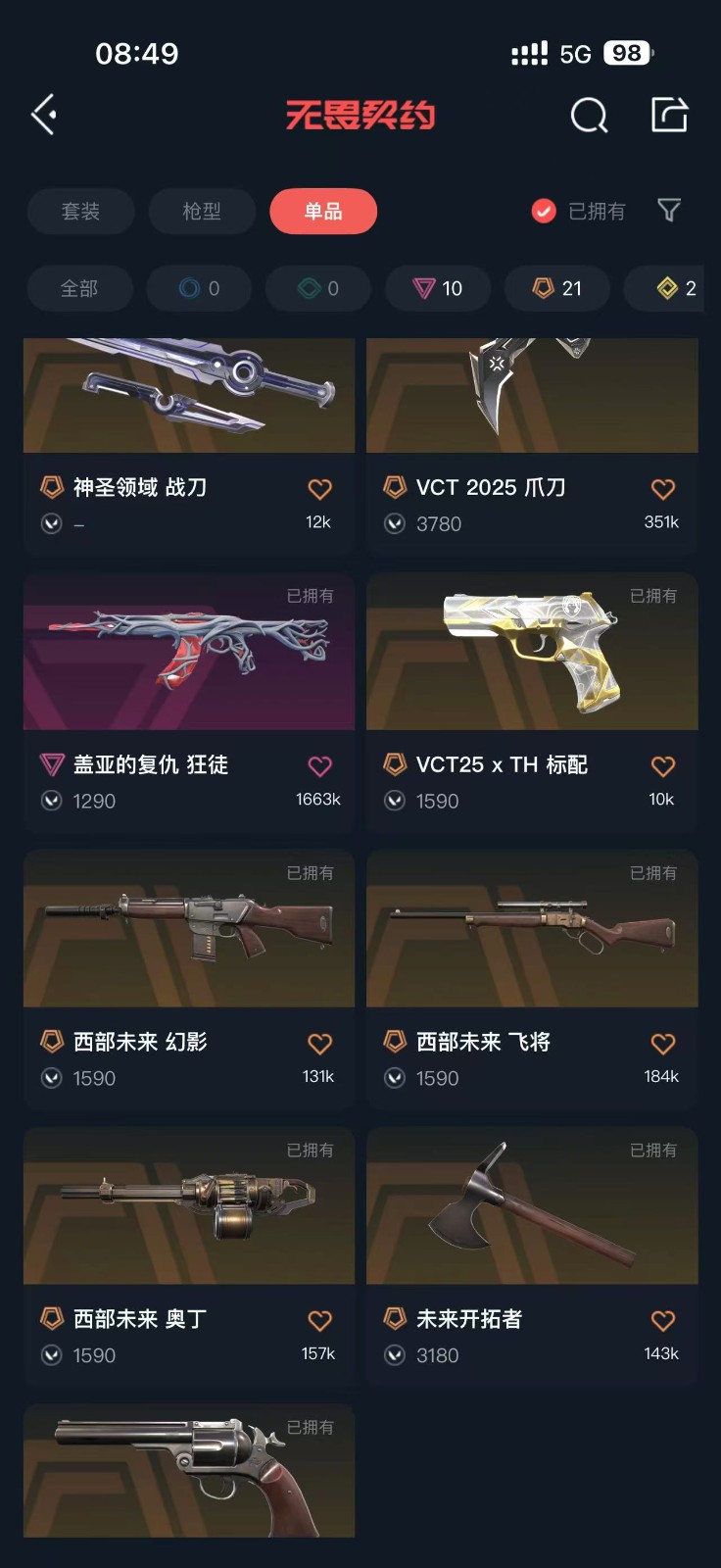Like the 西部未来 飞将 skin
Viewport: 721px width, 1568px height.
(663, 1043)
